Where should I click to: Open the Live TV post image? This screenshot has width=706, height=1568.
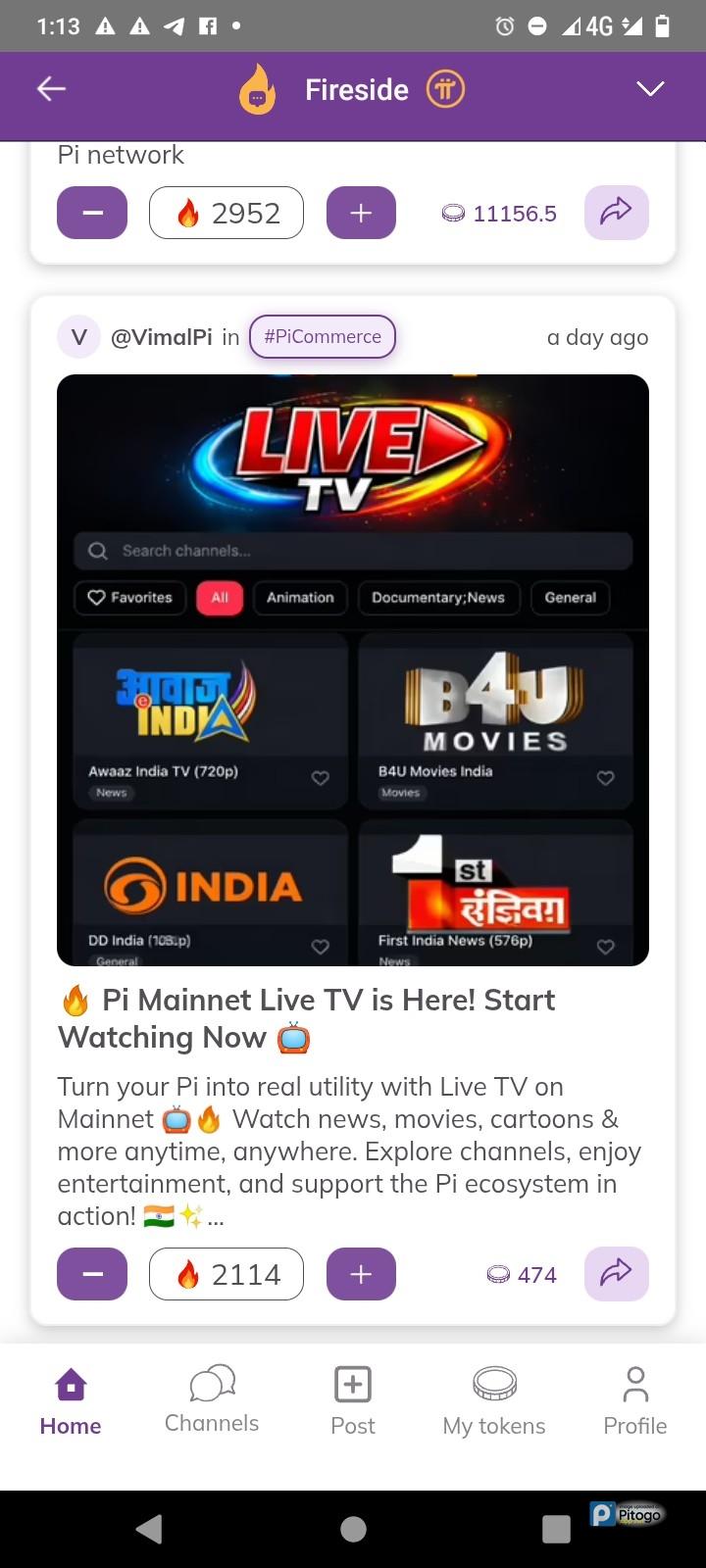353,670
